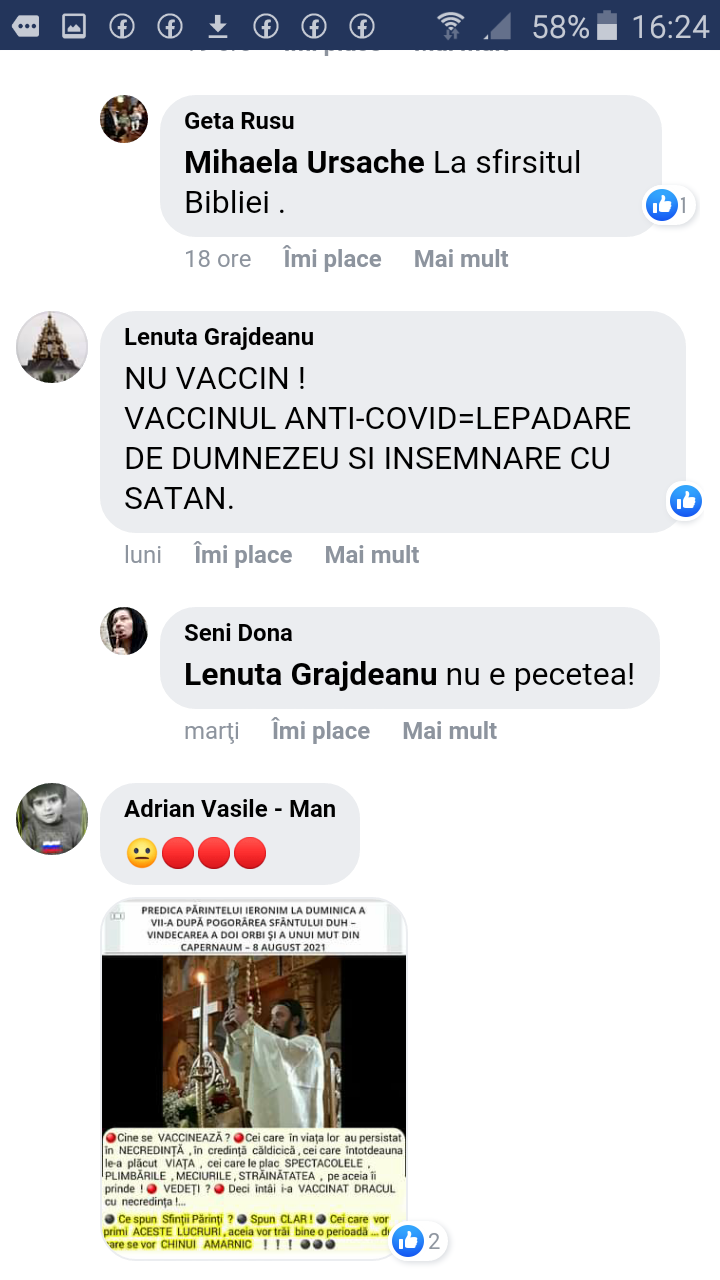Screen dimensions: 720x1280
Task: View reactions on Geta Rusu's reply
Action: 668,206
